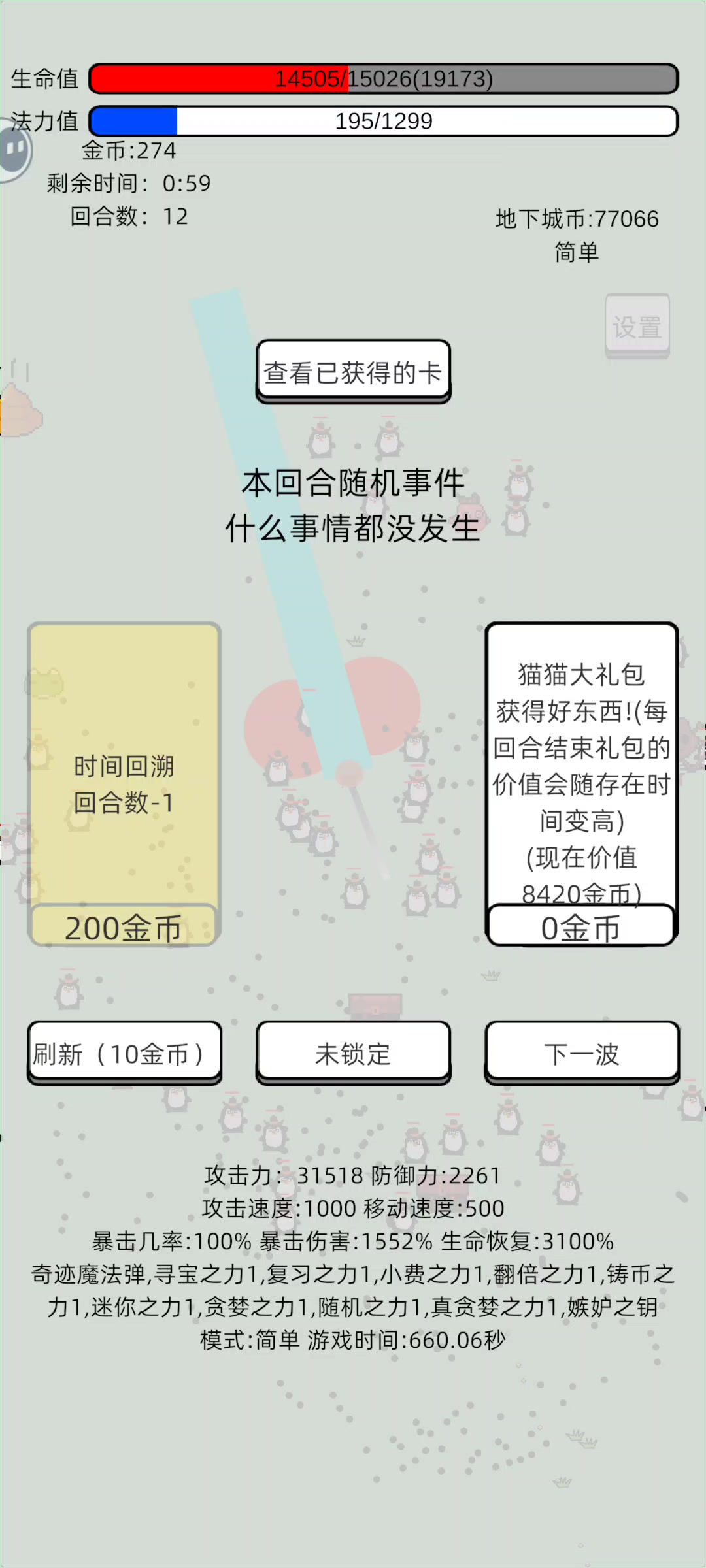This screenshot has height=1568, width=706.
Task: Pause the game with the pause icon
Action: pos(14,150)
